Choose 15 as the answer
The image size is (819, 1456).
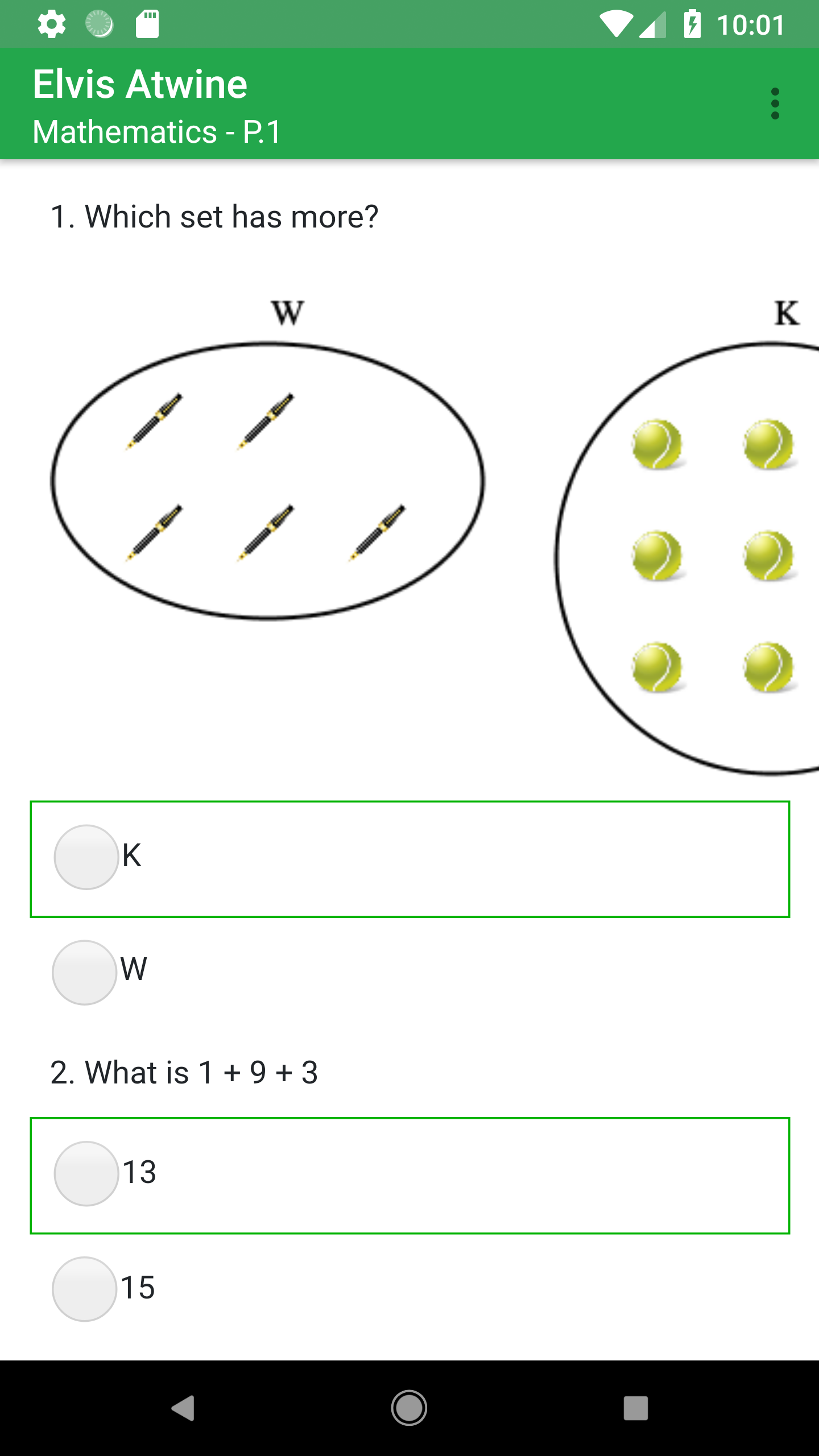tap(85, 1289)
